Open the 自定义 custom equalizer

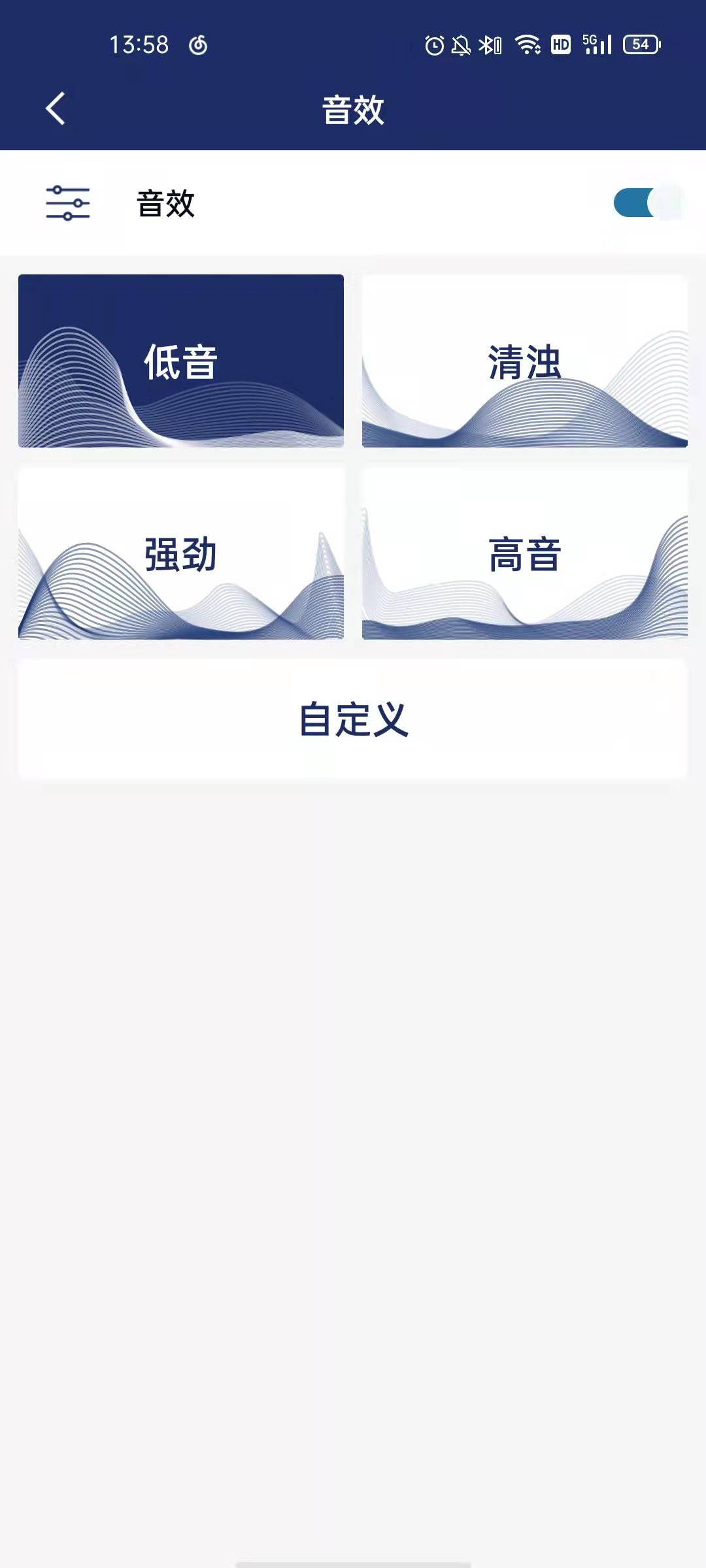click(353, 719)
